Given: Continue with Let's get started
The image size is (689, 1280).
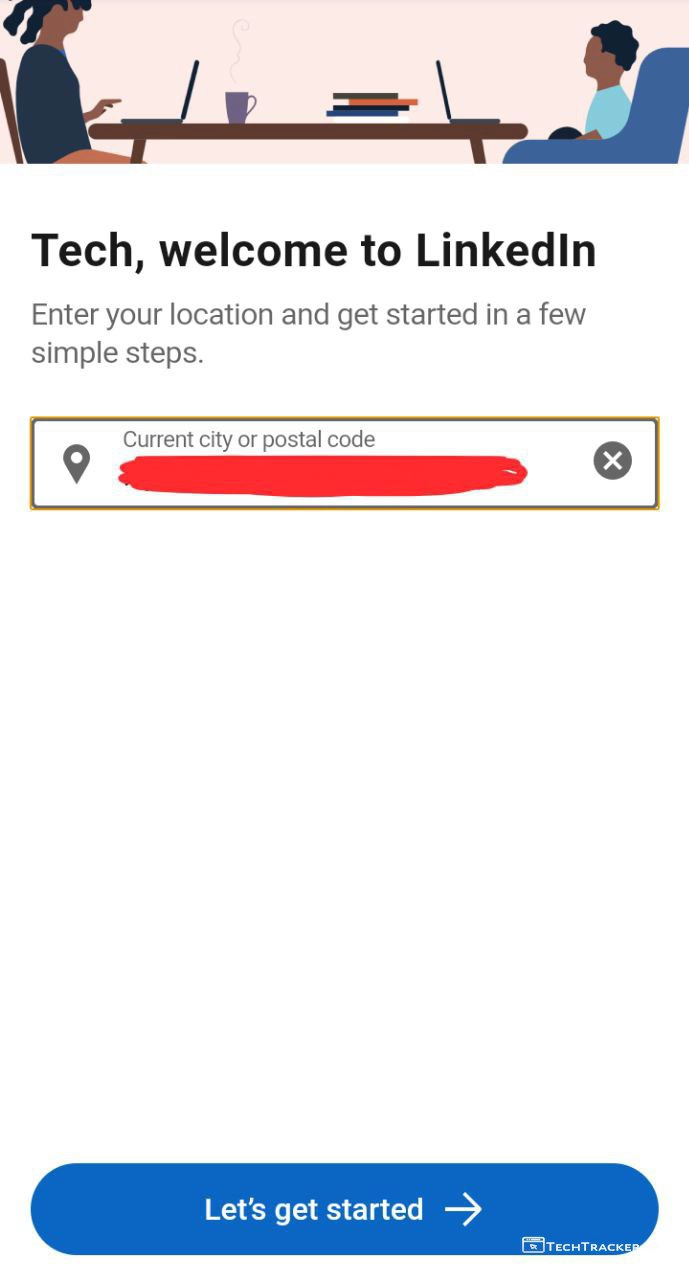Looking at the screenshot, I should click(x=344, y=1209).
